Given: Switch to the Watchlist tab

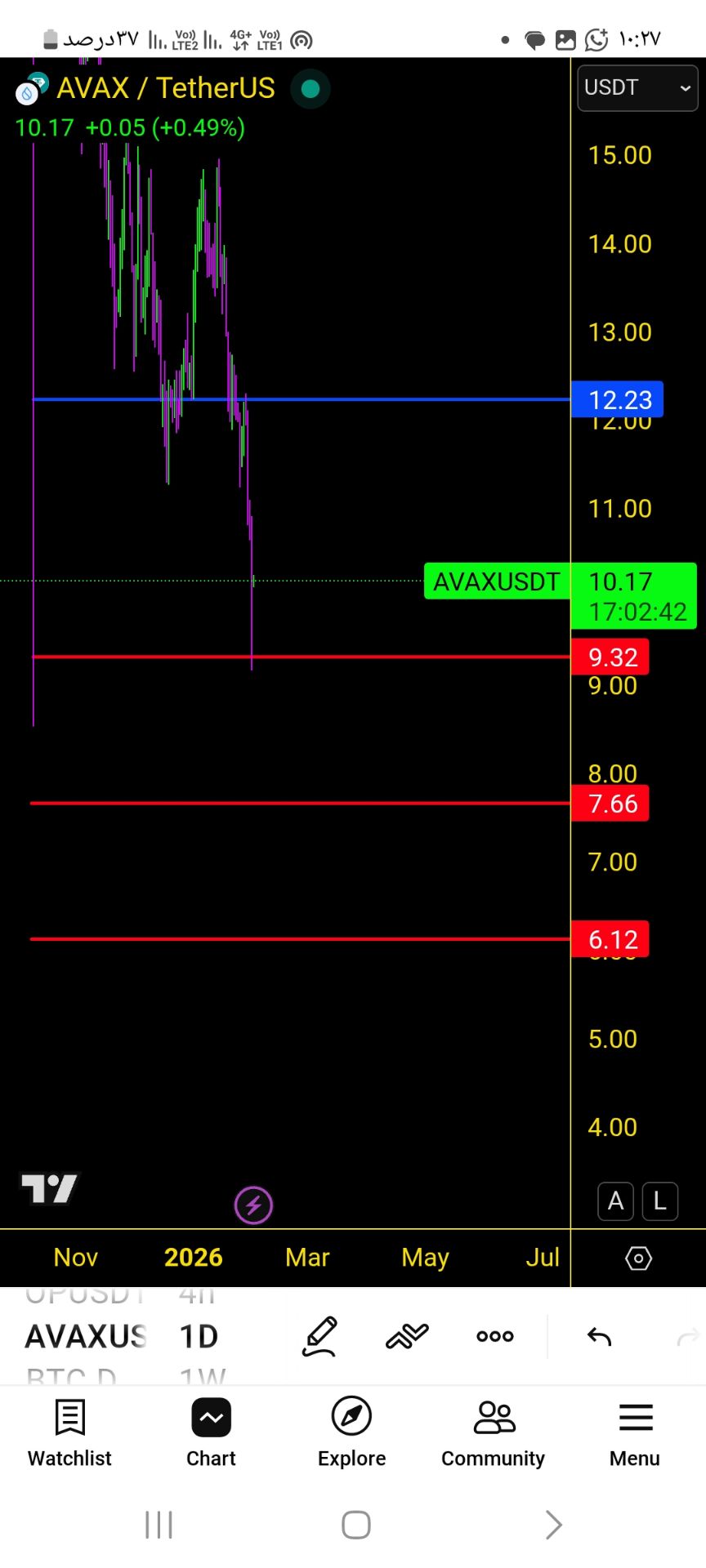Looking at the screenshot, I should click(x=69, y=1433).
